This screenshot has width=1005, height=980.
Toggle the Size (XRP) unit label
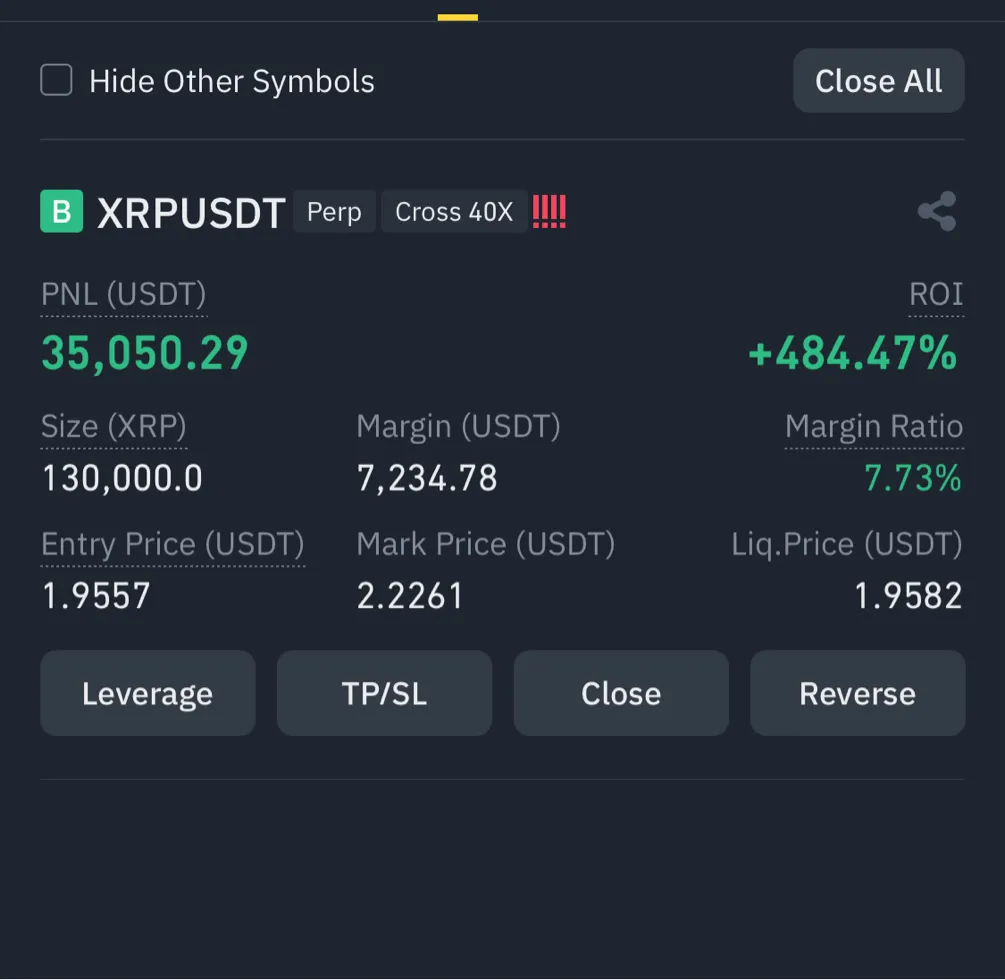coord(113,427)
